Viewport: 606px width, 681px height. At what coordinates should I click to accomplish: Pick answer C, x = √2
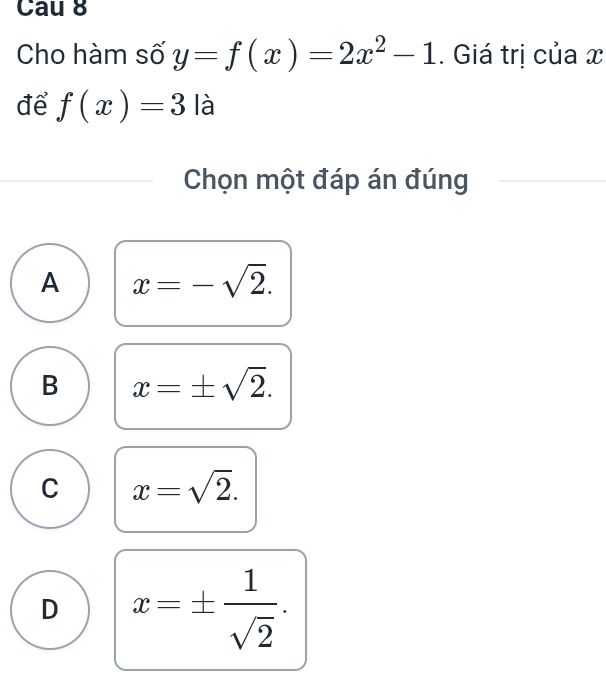click(x=49, y=490)
